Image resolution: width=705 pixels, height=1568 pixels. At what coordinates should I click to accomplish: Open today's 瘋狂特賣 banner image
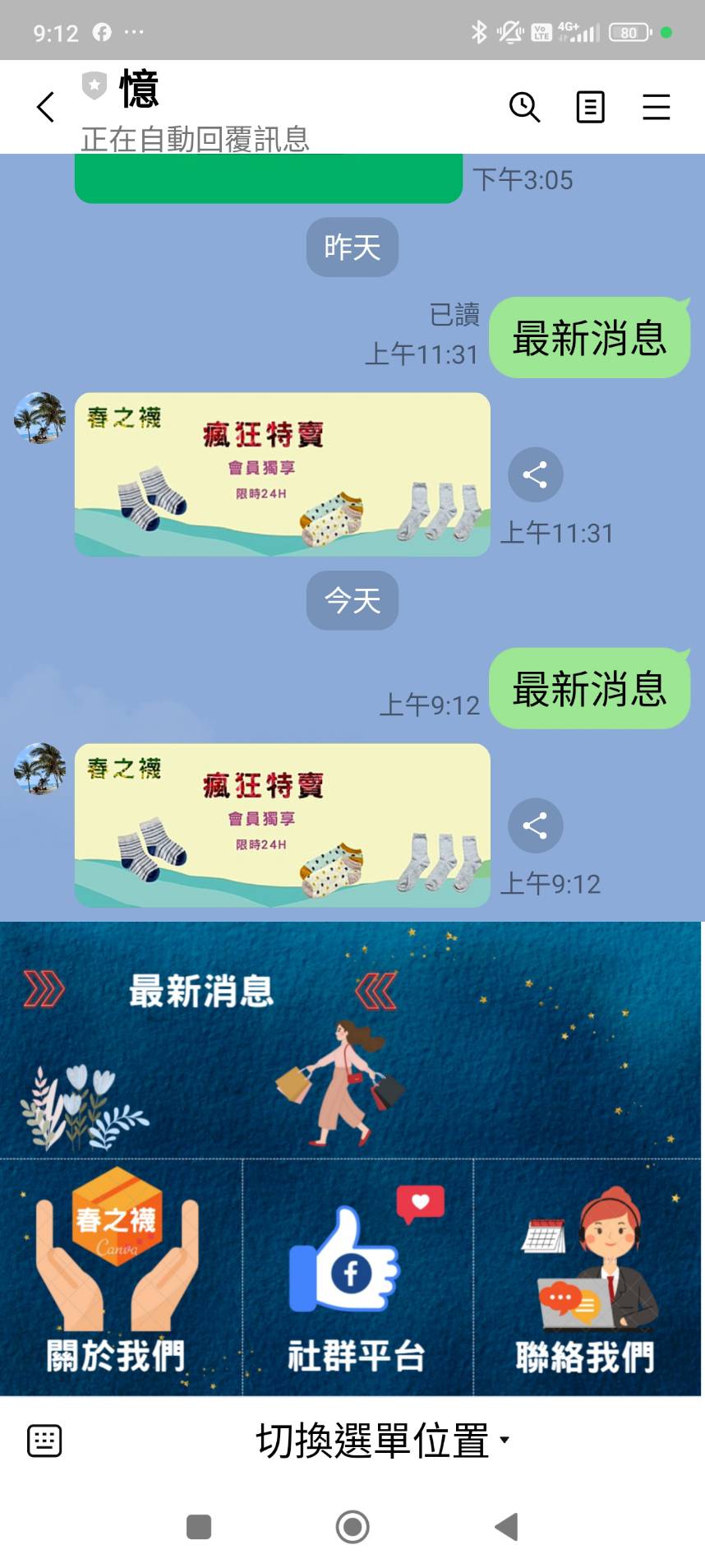(x=282, y=826)
